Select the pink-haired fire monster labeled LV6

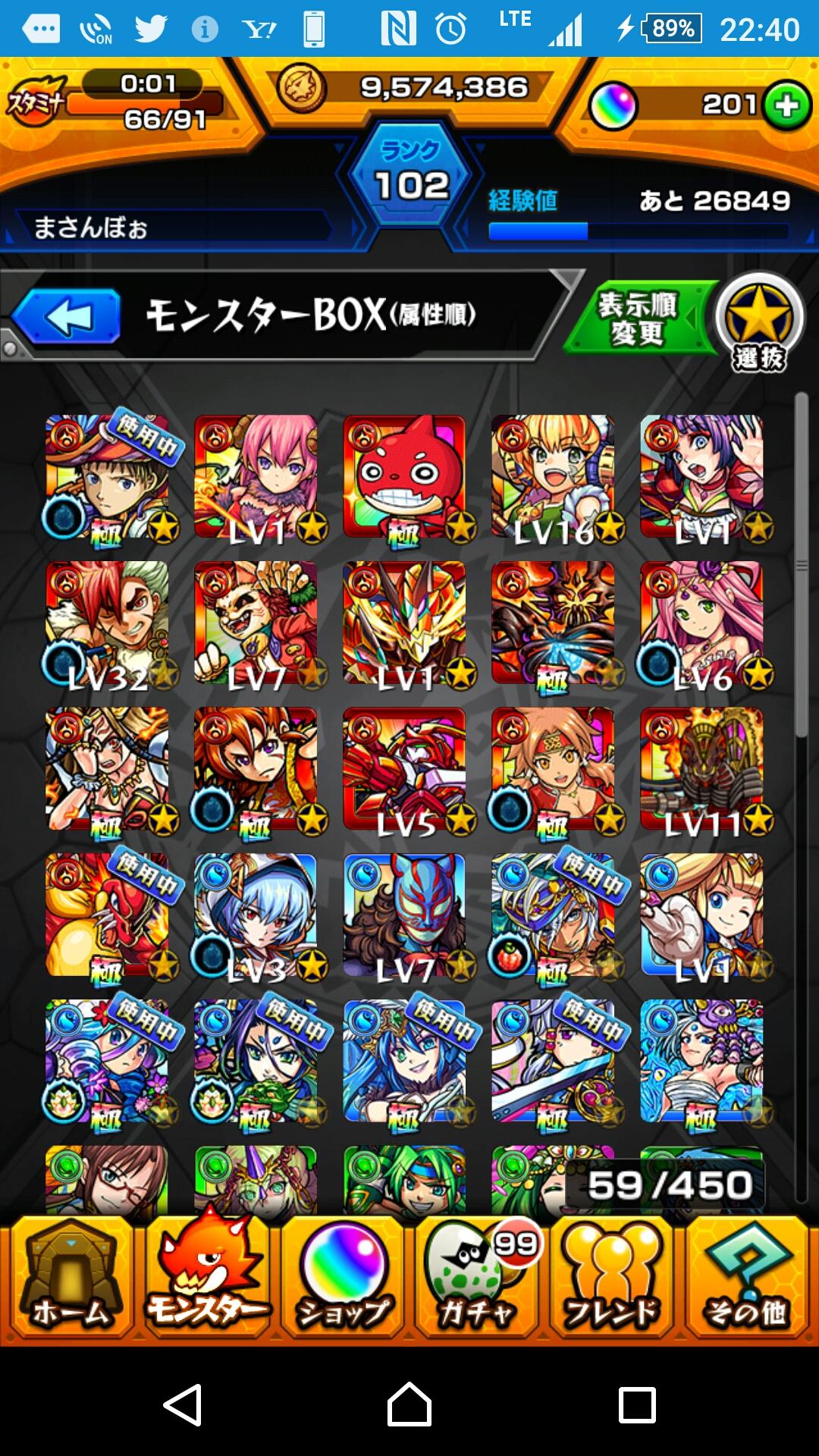point(701,623)
